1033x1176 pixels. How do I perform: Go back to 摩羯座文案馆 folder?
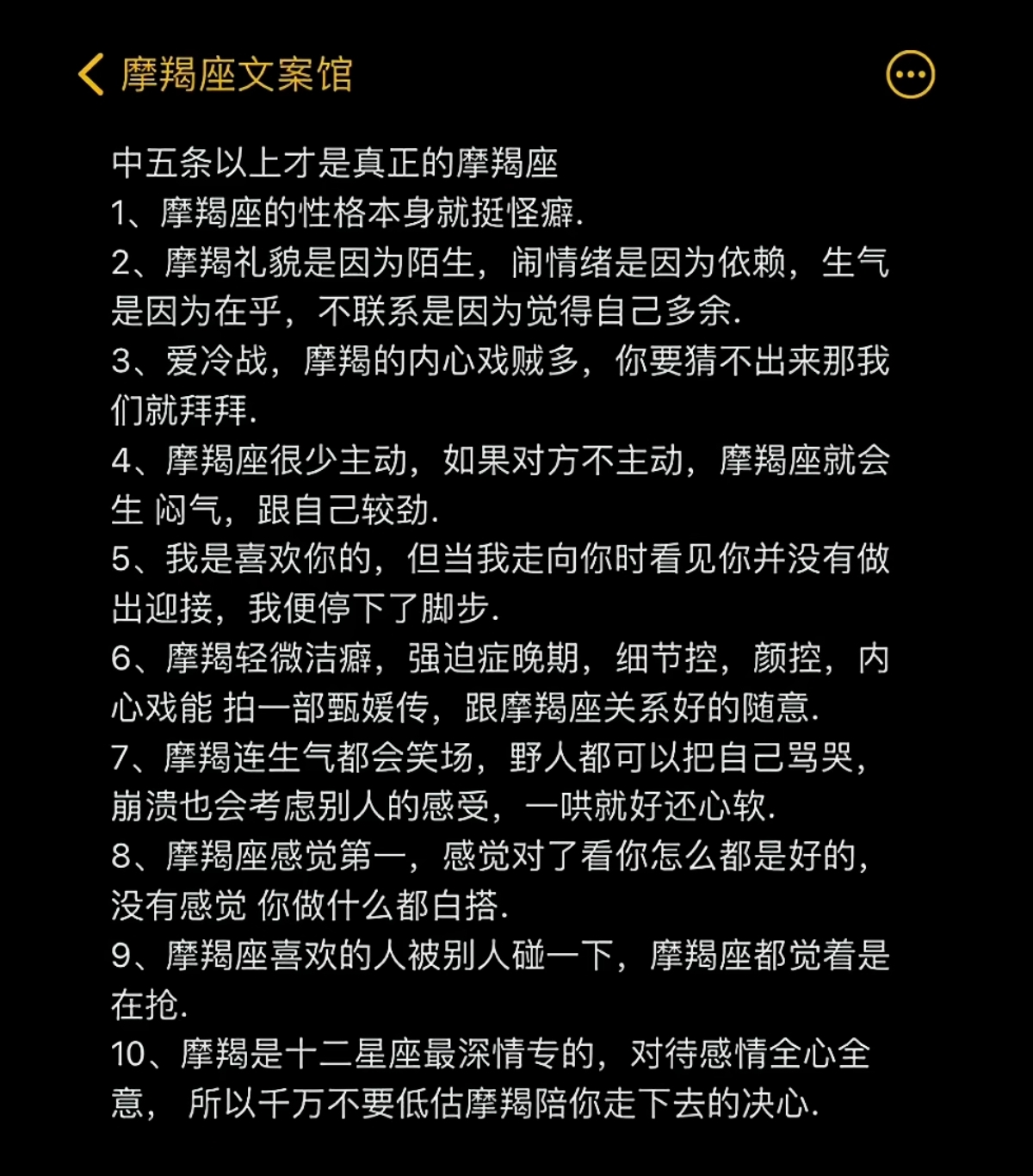click(214, 75)
